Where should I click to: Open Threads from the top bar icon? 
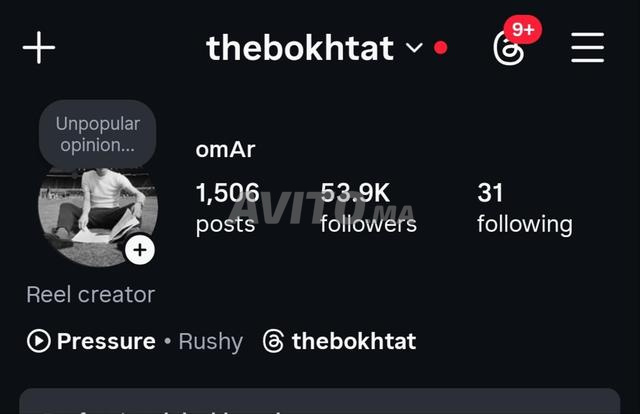[x=509, y=48]
